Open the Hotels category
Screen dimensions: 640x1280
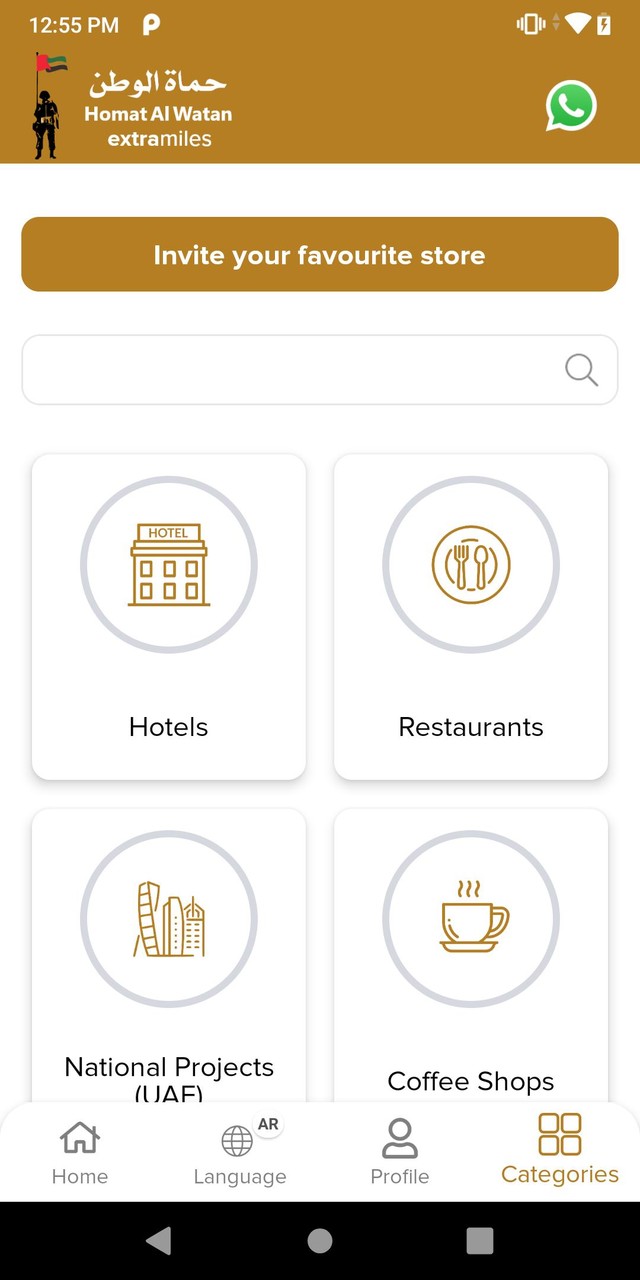tap(169, 616)
